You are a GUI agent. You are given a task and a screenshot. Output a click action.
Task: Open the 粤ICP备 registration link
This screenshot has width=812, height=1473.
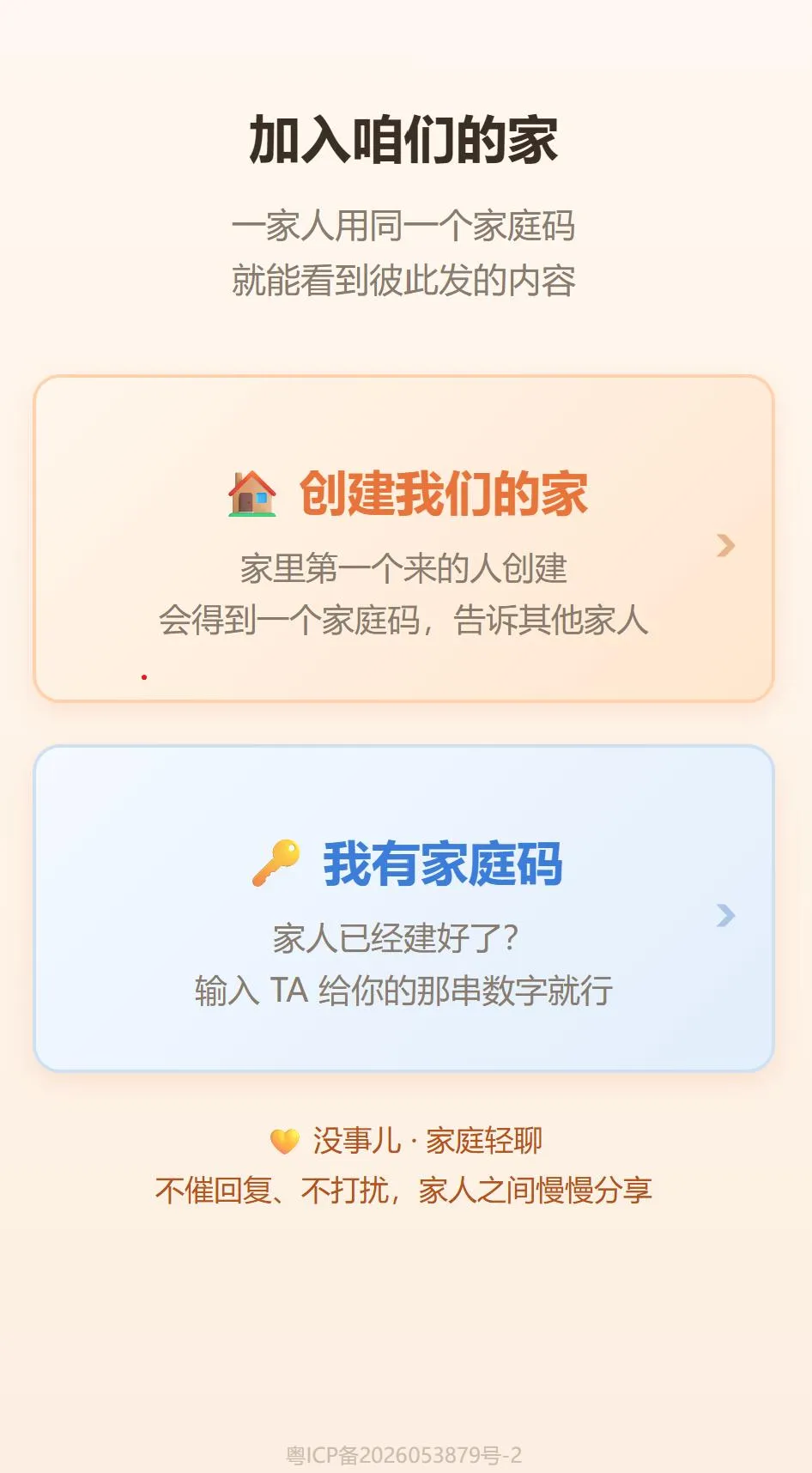coord(403,1455)
